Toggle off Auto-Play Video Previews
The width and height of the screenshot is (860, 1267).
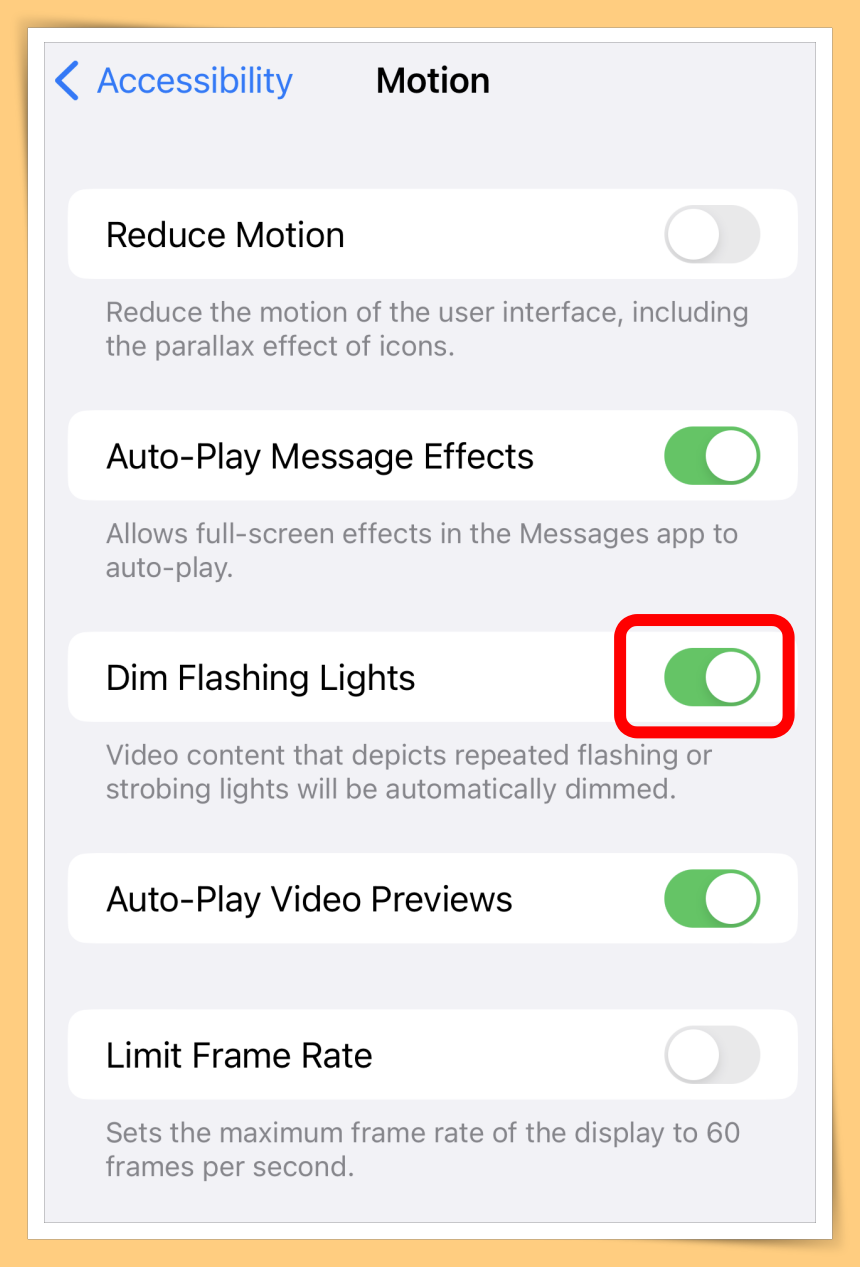coord(711,898)
